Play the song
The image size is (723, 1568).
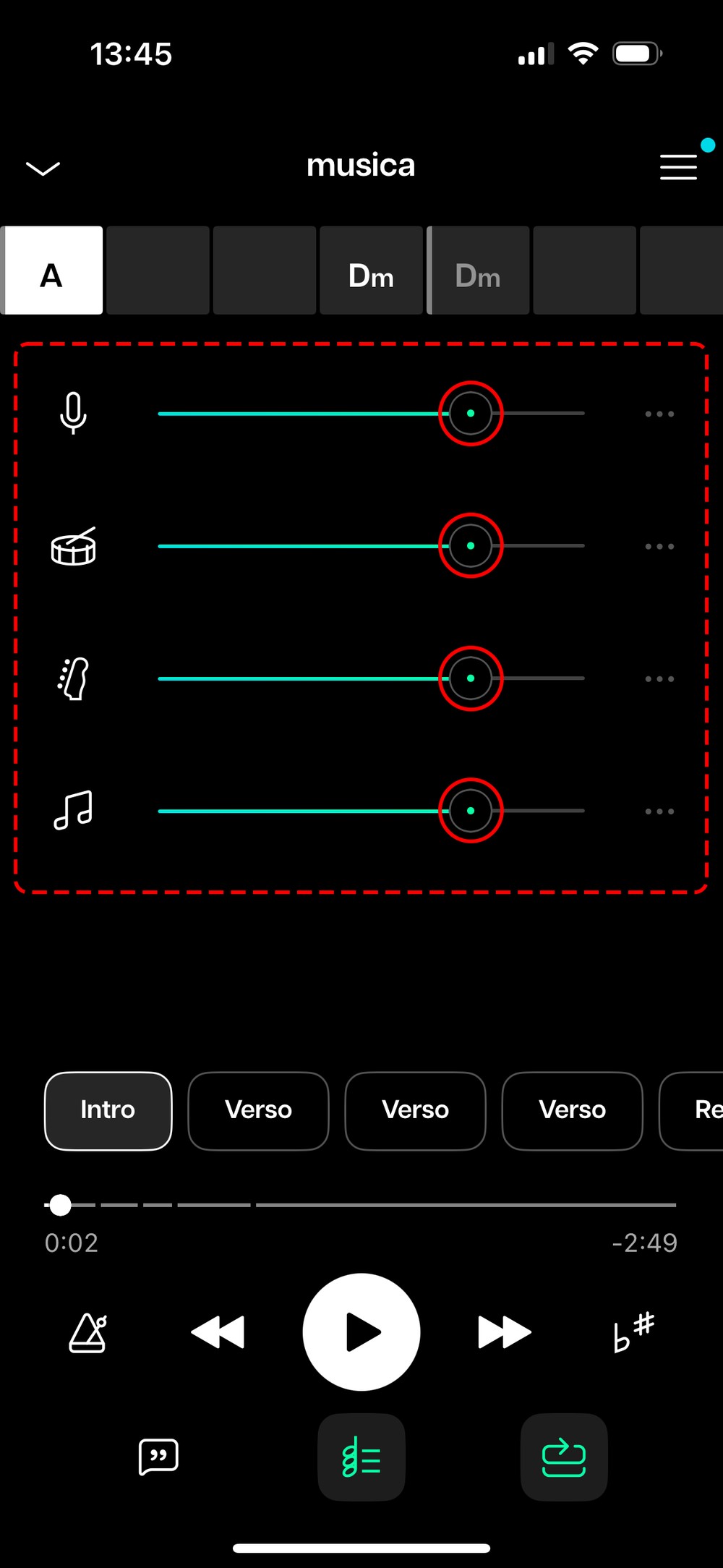tap(361, 1332)
